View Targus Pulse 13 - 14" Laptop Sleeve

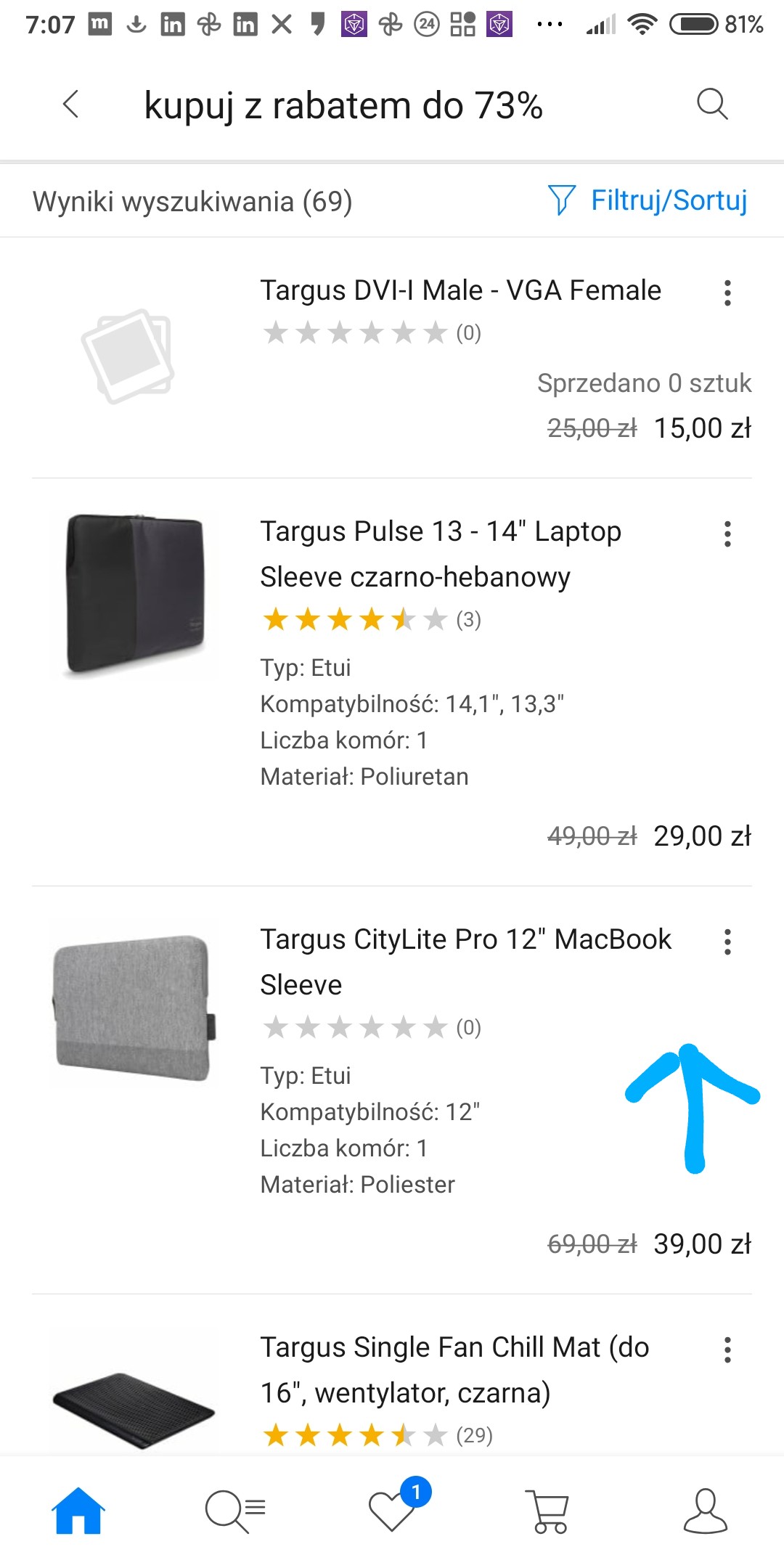441,554
